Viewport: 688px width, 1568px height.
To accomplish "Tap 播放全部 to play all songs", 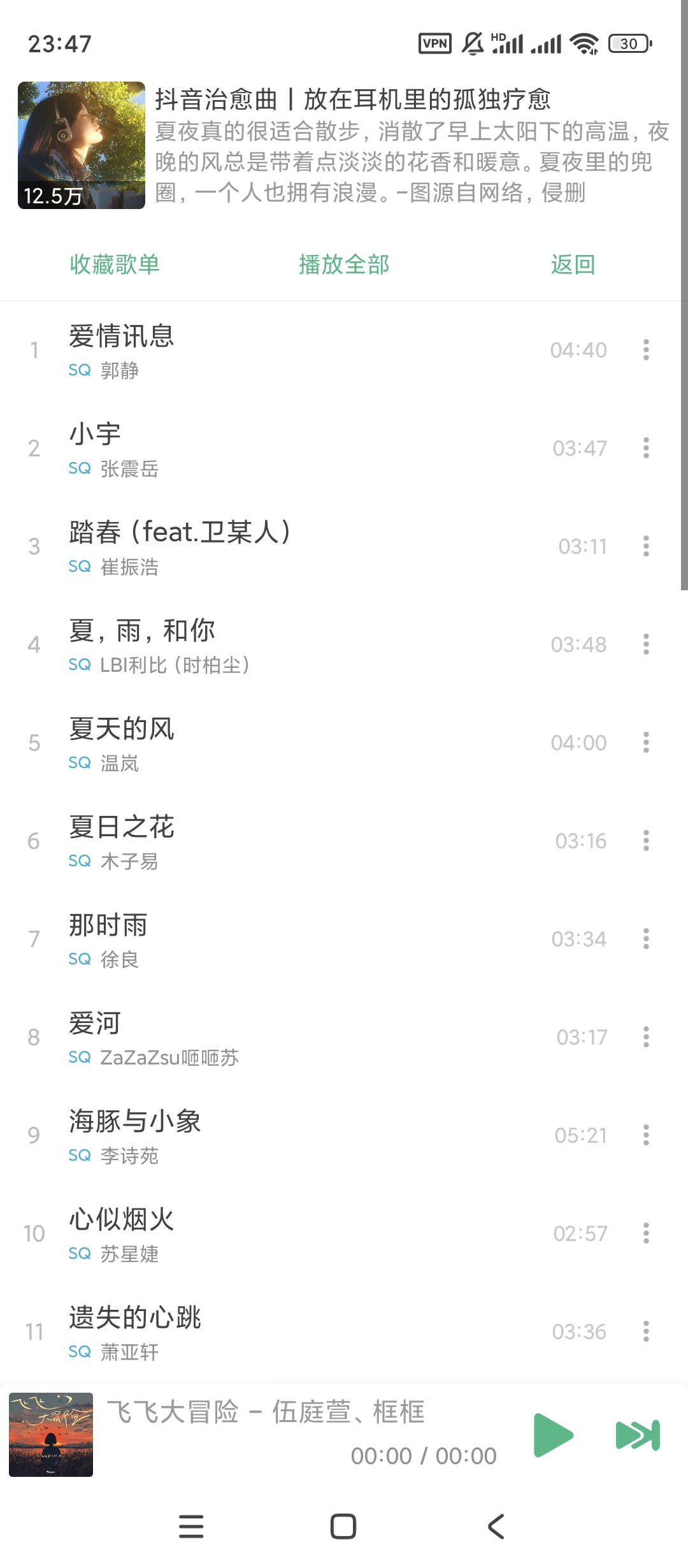I will click(344, 265).
